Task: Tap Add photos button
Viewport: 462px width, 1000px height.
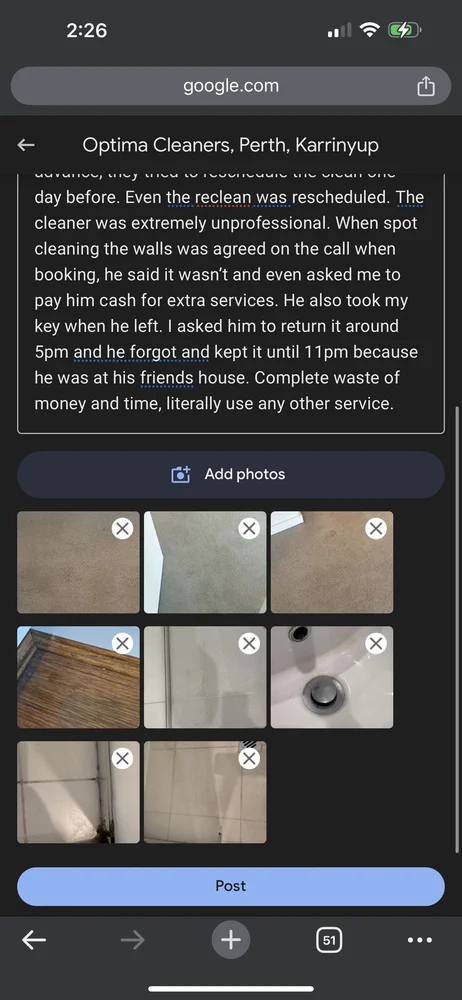Action: point(230,474)
